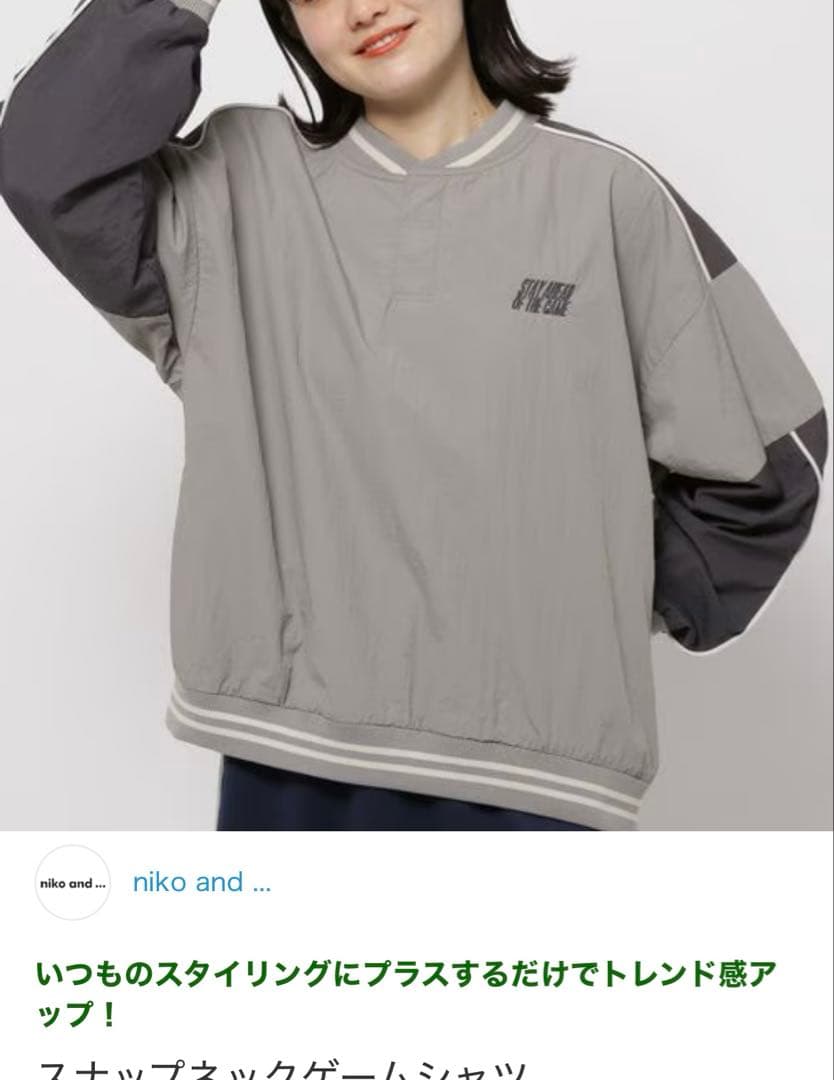The height and width of the screenshot is (1080, 834).
Task: Tap the niko and ... brand avatar
Action: coord(72,883)
